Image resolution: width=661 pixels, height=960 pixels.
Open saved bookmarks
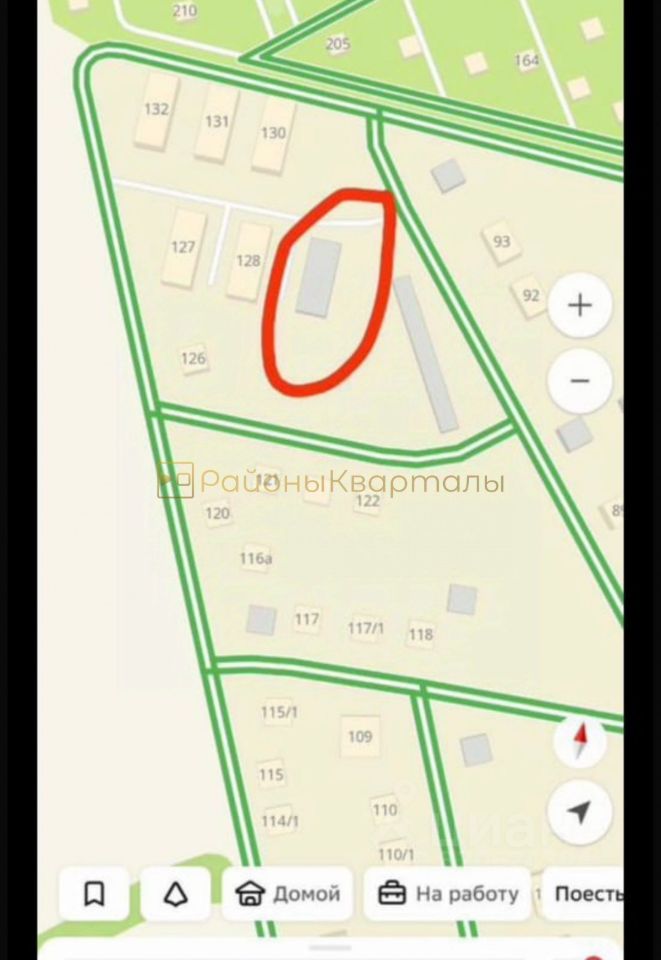pos(94,893)
